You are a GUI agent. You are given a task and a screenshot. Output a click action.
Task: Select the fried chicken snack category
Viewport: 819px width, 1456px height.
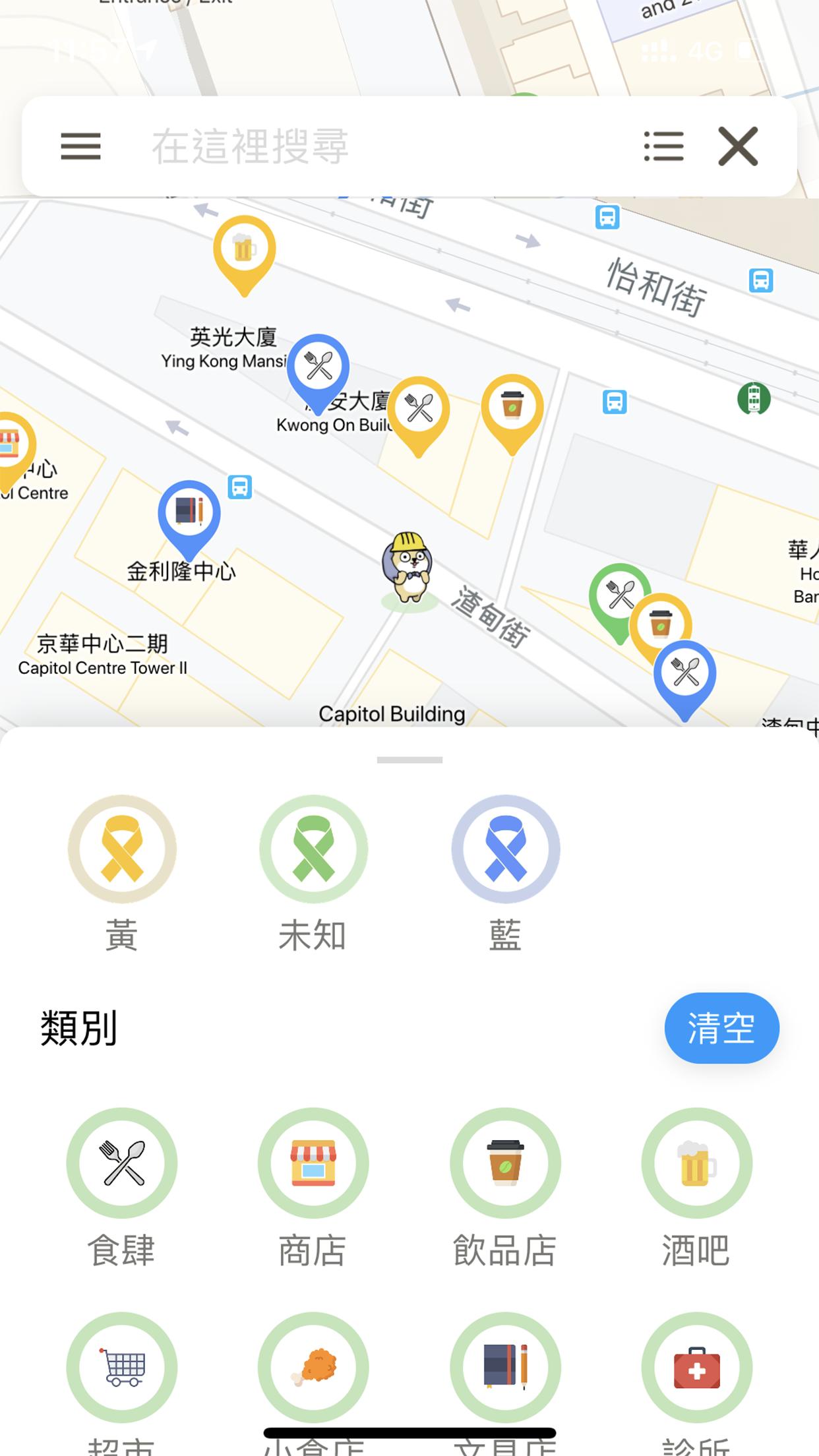point(313,1368)
